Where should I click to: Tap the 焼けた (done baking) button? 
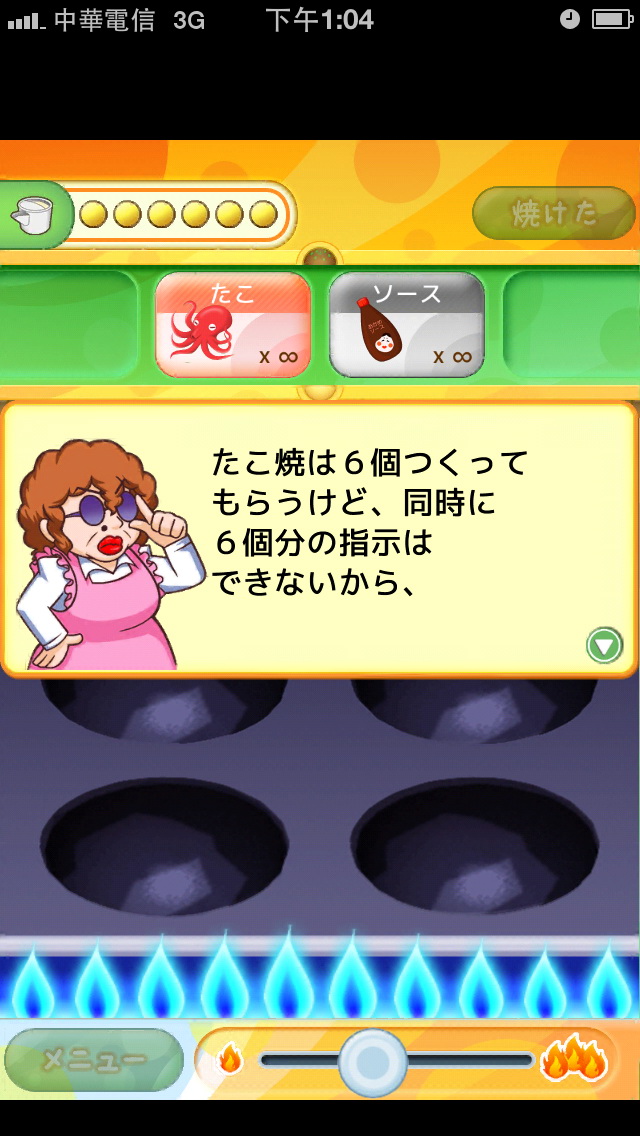(x=553, y=213)
